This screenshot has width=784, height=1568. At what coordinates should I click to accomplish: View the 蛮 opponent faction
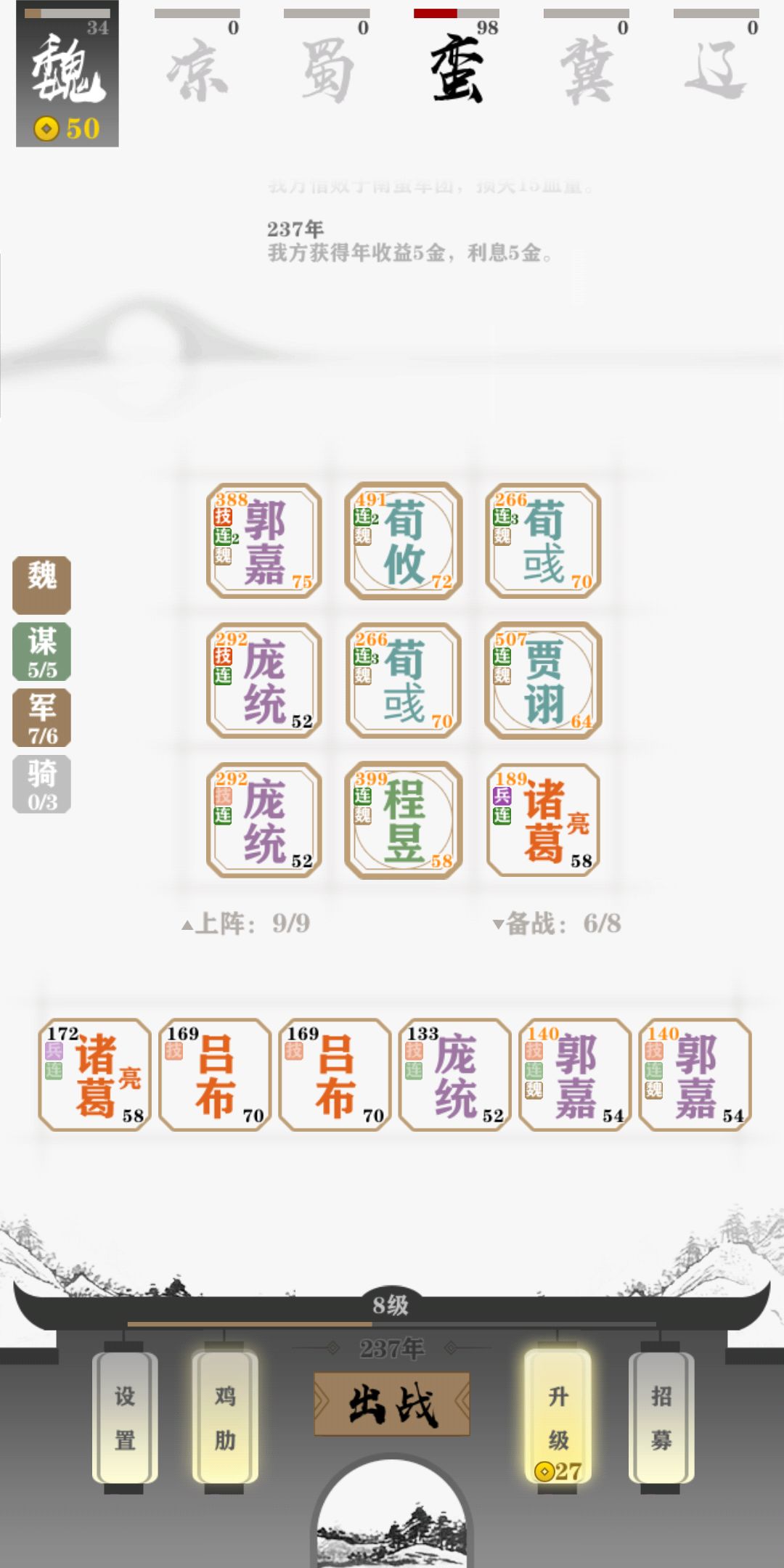(x=457, y=58)
